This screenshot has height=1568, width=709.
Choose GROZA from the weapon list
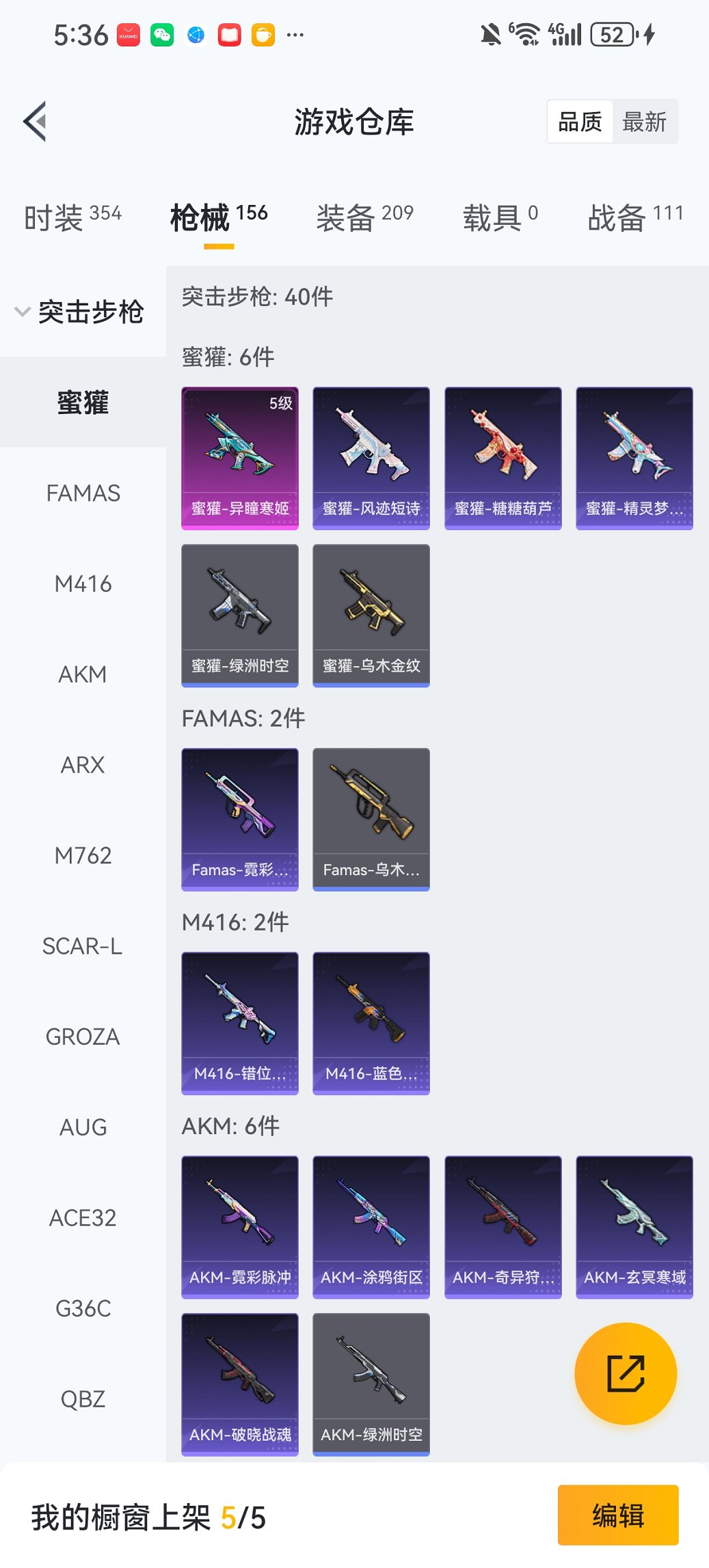tap(83, 1037)
